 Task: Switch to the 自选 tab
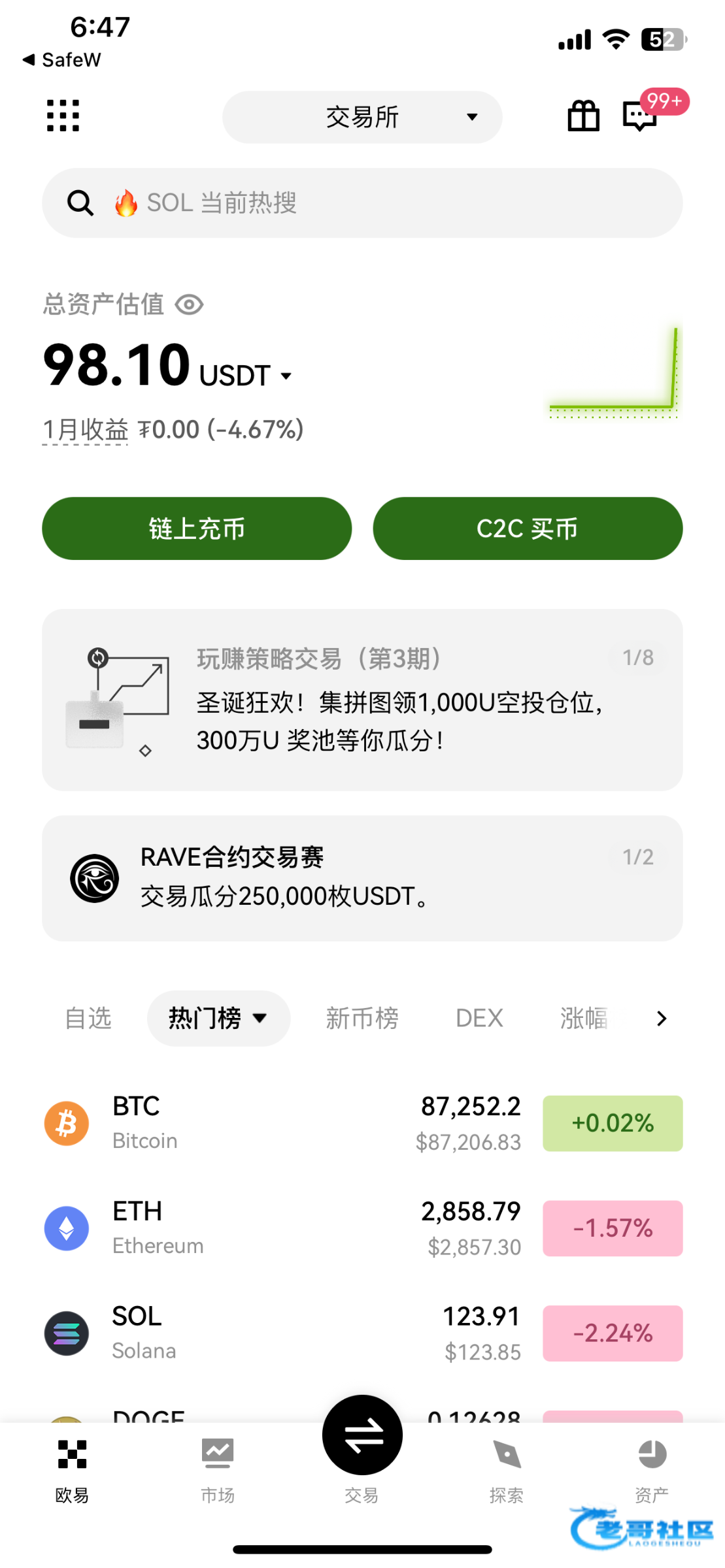point(88,1018)
